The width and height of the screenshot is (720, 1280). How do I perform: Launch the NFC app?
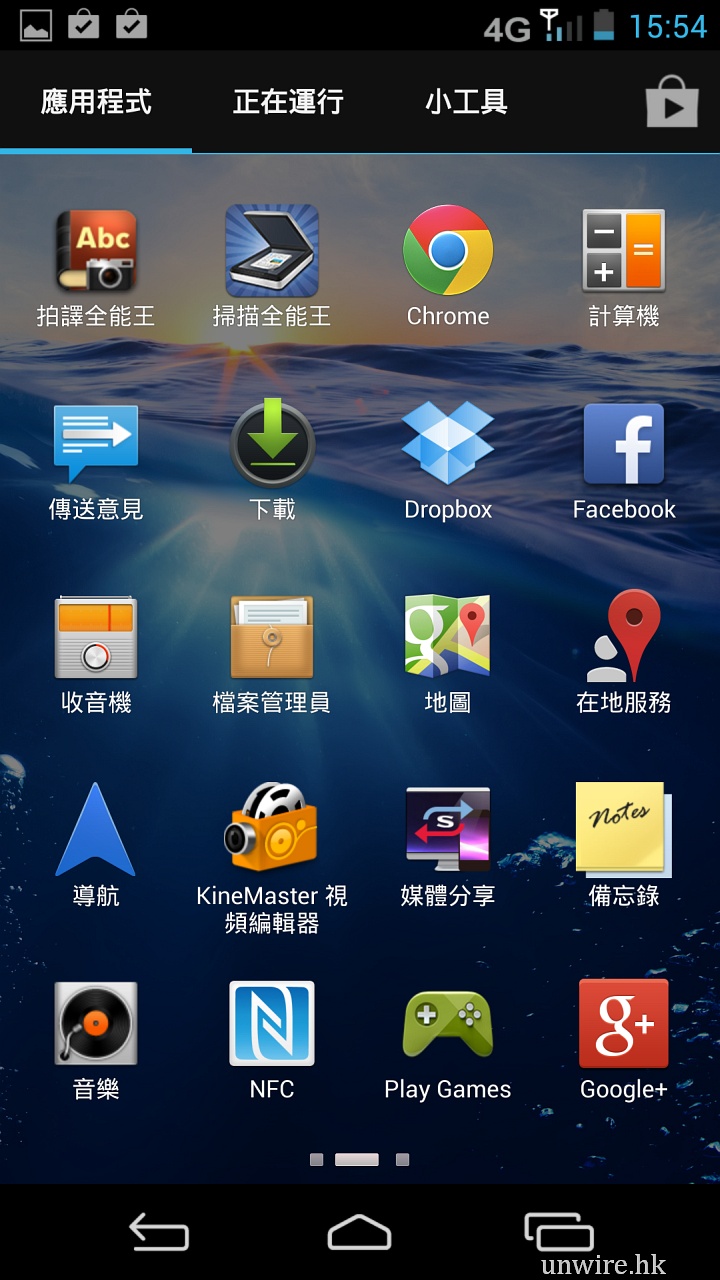tap(272, 1024)
